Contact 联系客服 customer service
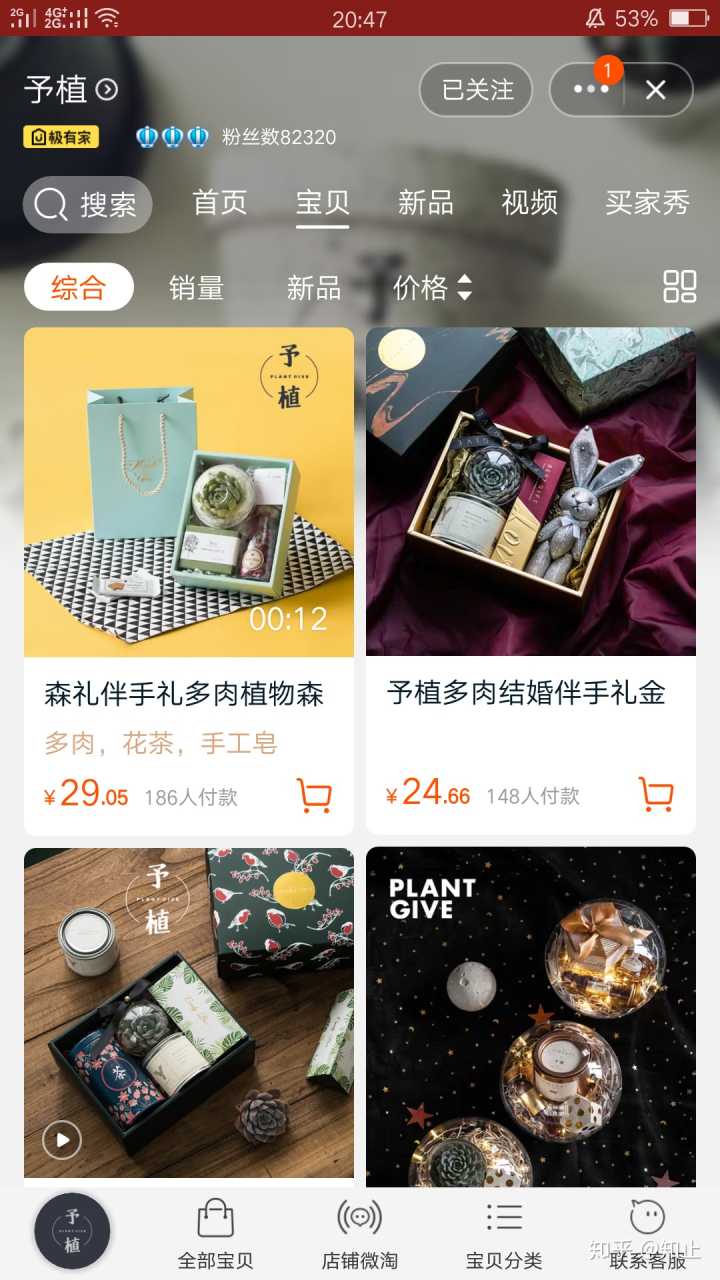This screenshot has height=1280, width=720. (x=648, y=1235)
